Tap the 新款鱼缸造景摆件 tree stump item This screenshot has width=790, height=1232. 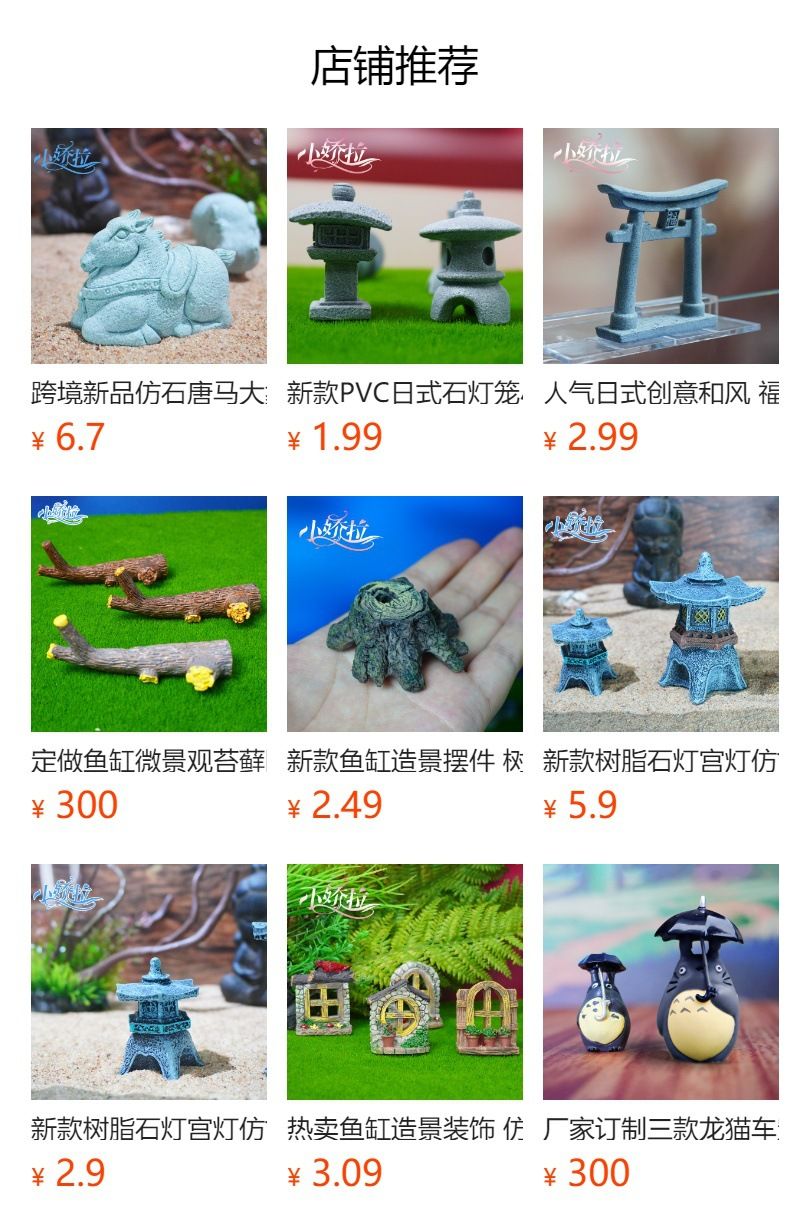click(404, 614)
